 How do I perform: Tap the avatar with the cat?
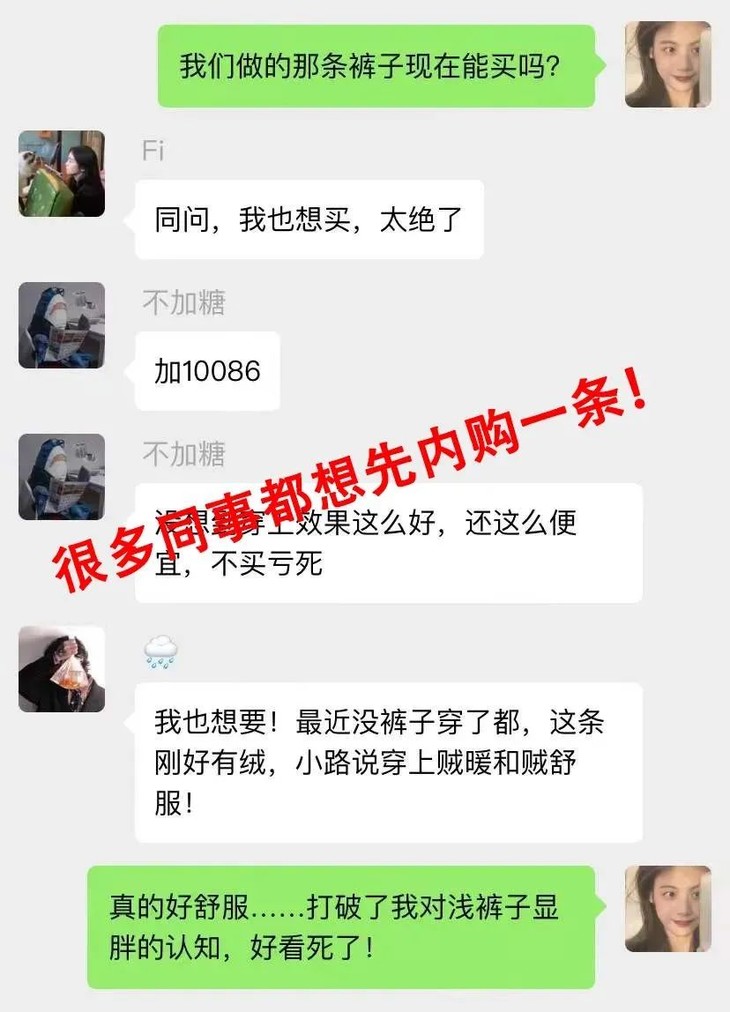pyautogui.click(x=62, y=176)
